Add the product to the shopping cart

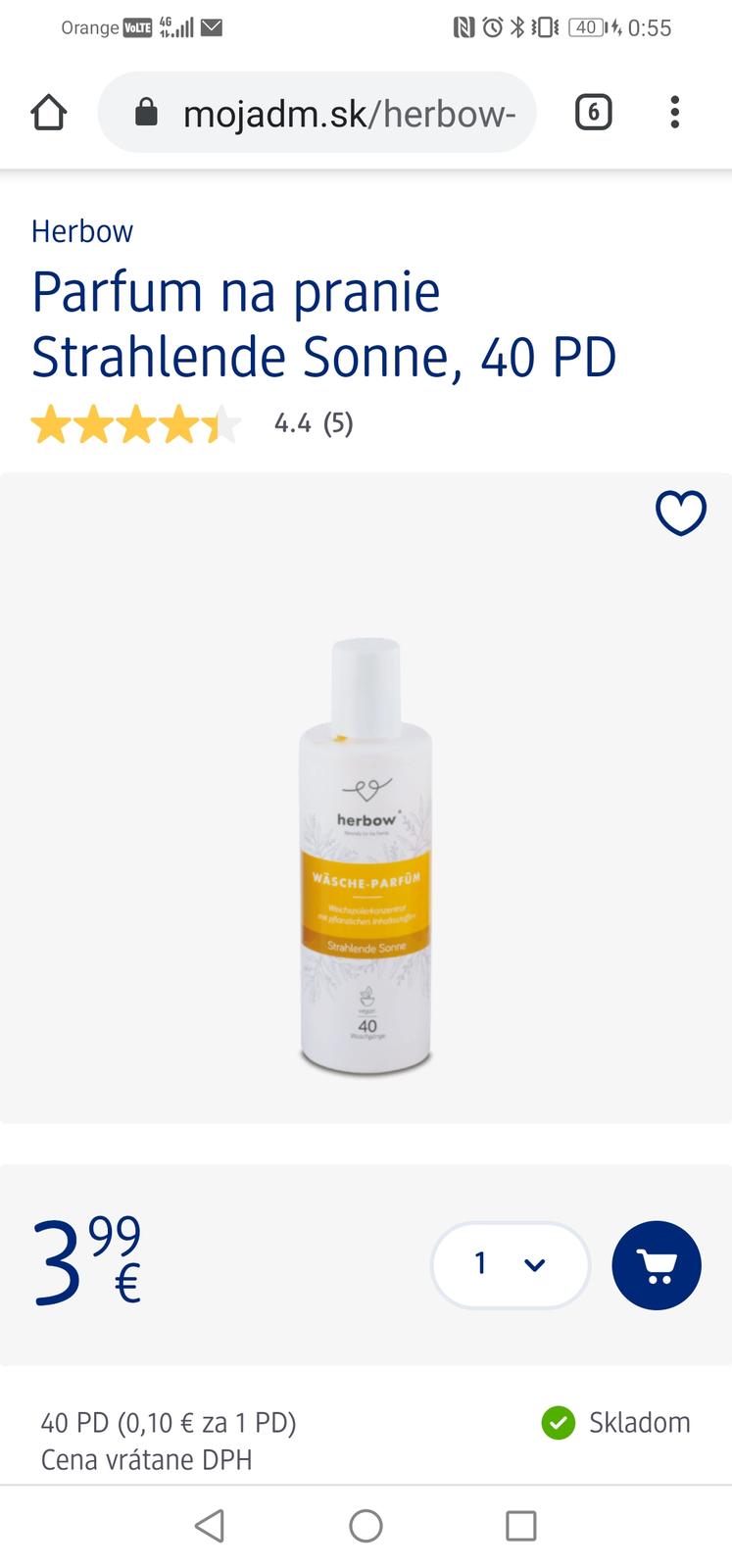656,1264
